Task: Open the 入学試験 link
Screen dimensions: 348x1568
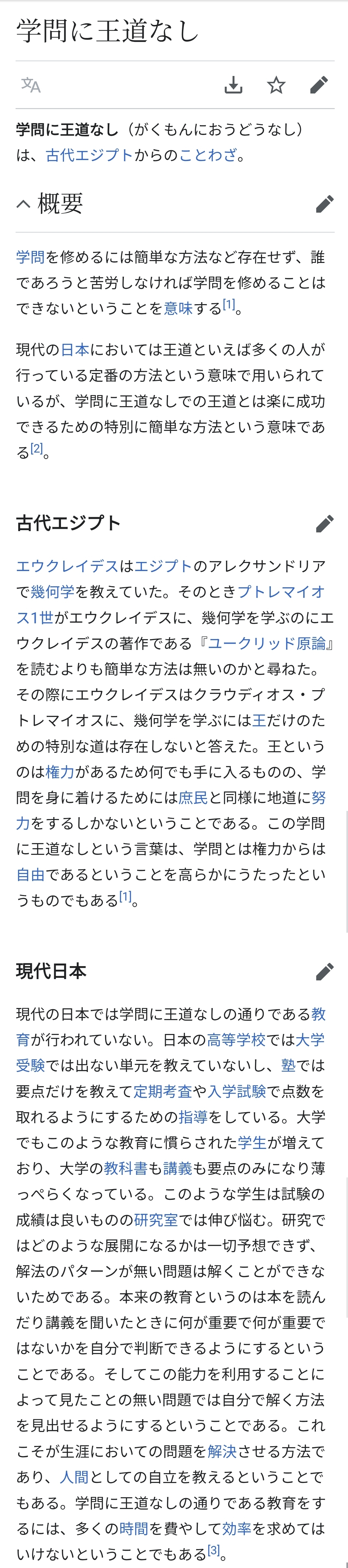Action: coord(237,1091)
